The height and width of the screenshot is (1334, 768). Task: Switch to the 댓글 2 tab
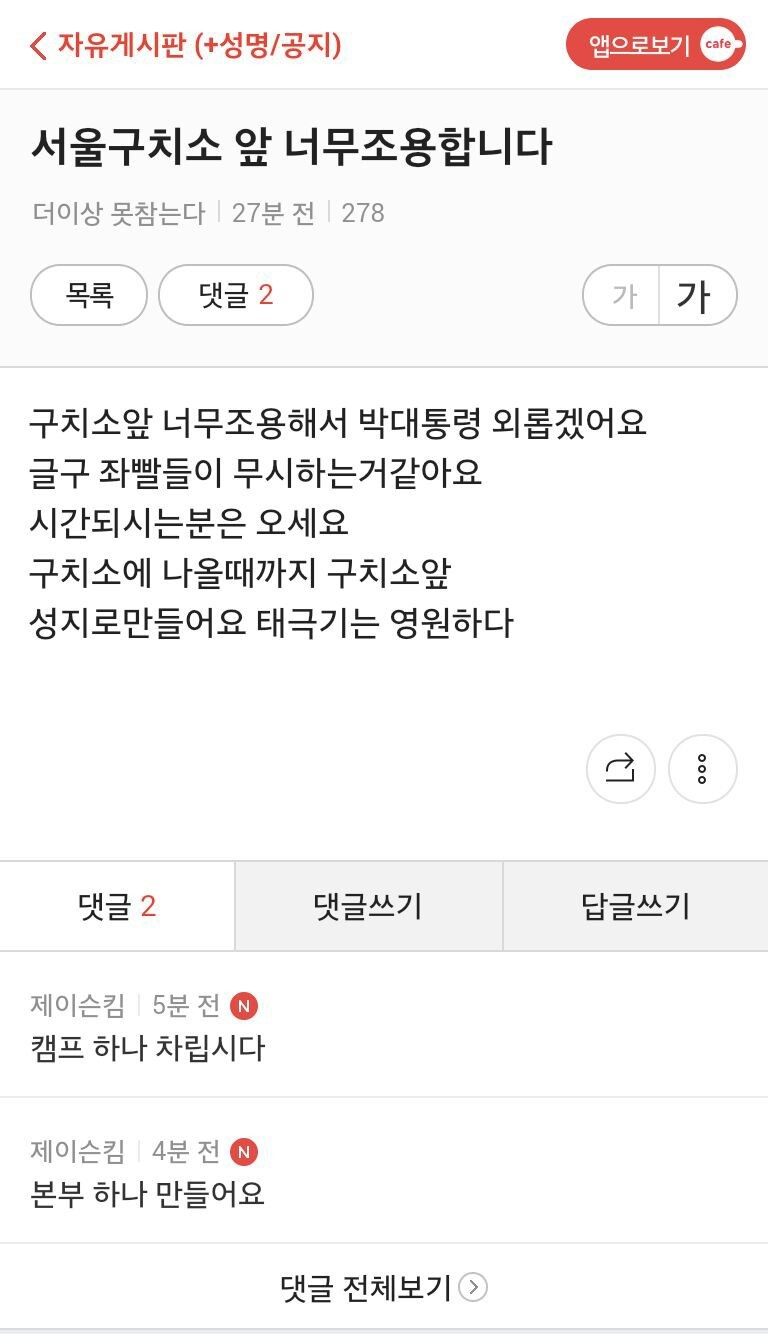(117, 906)
